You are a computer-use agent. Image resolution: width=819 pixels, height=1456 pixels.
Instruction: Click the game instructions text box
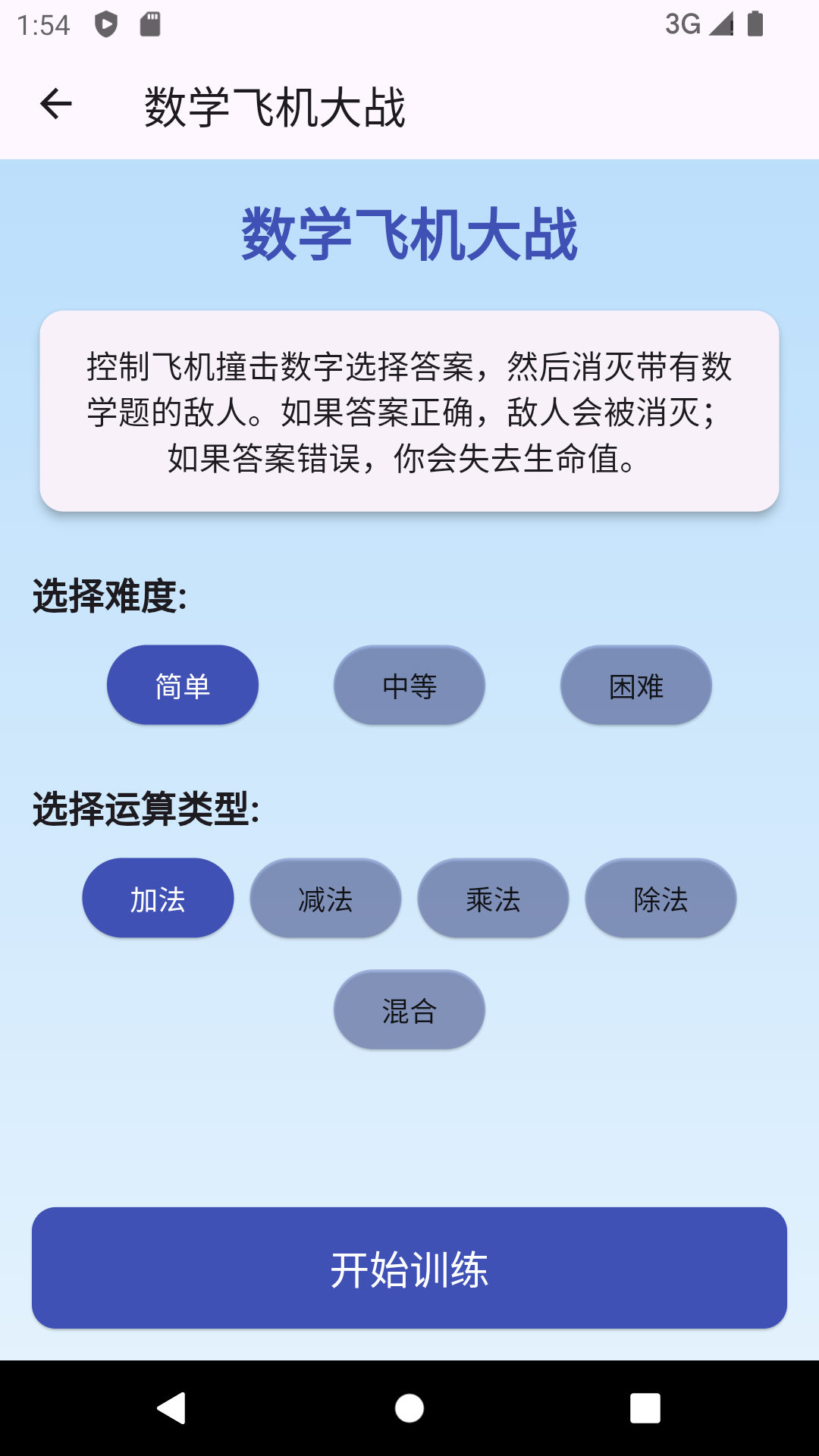[x=409, y=409]
